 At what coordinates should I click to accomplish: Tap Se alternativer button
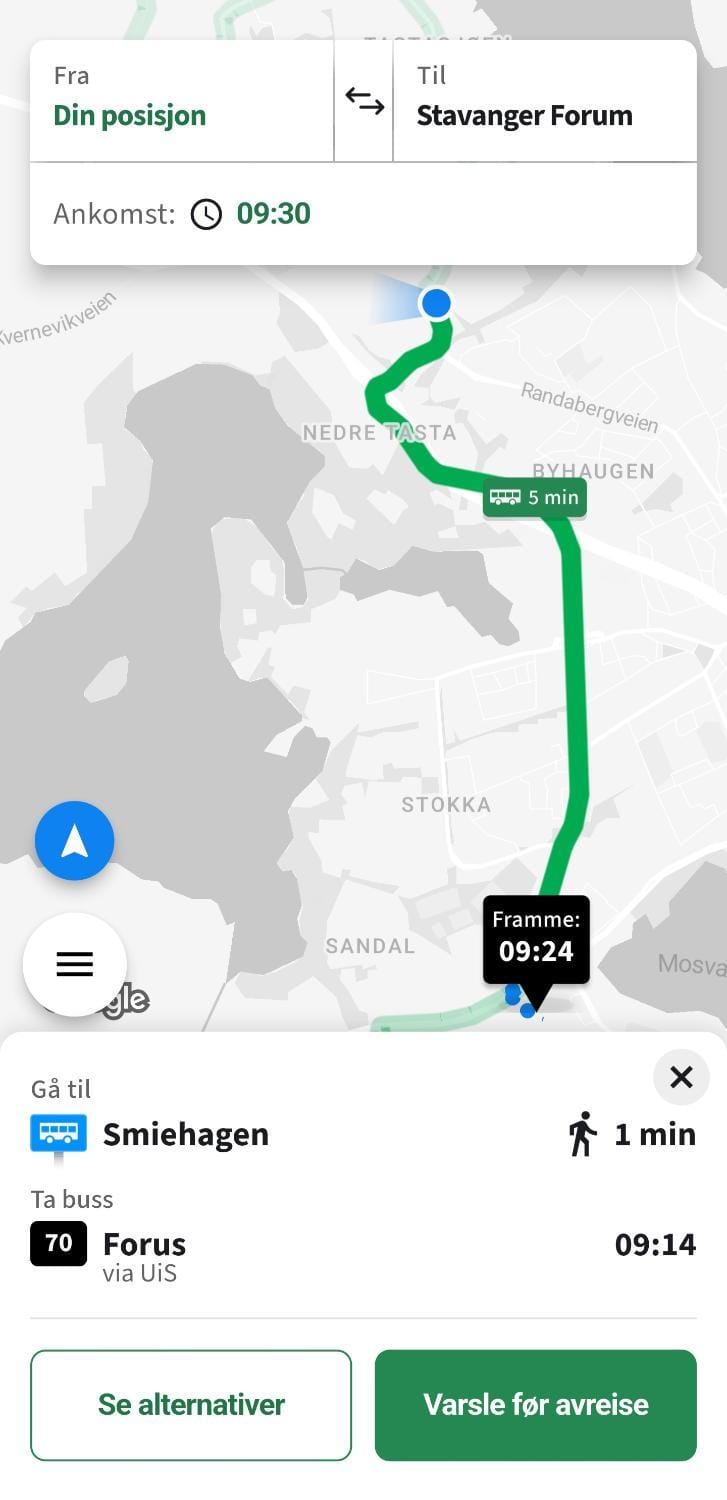pyautogui.click(x=191, y=1405)
